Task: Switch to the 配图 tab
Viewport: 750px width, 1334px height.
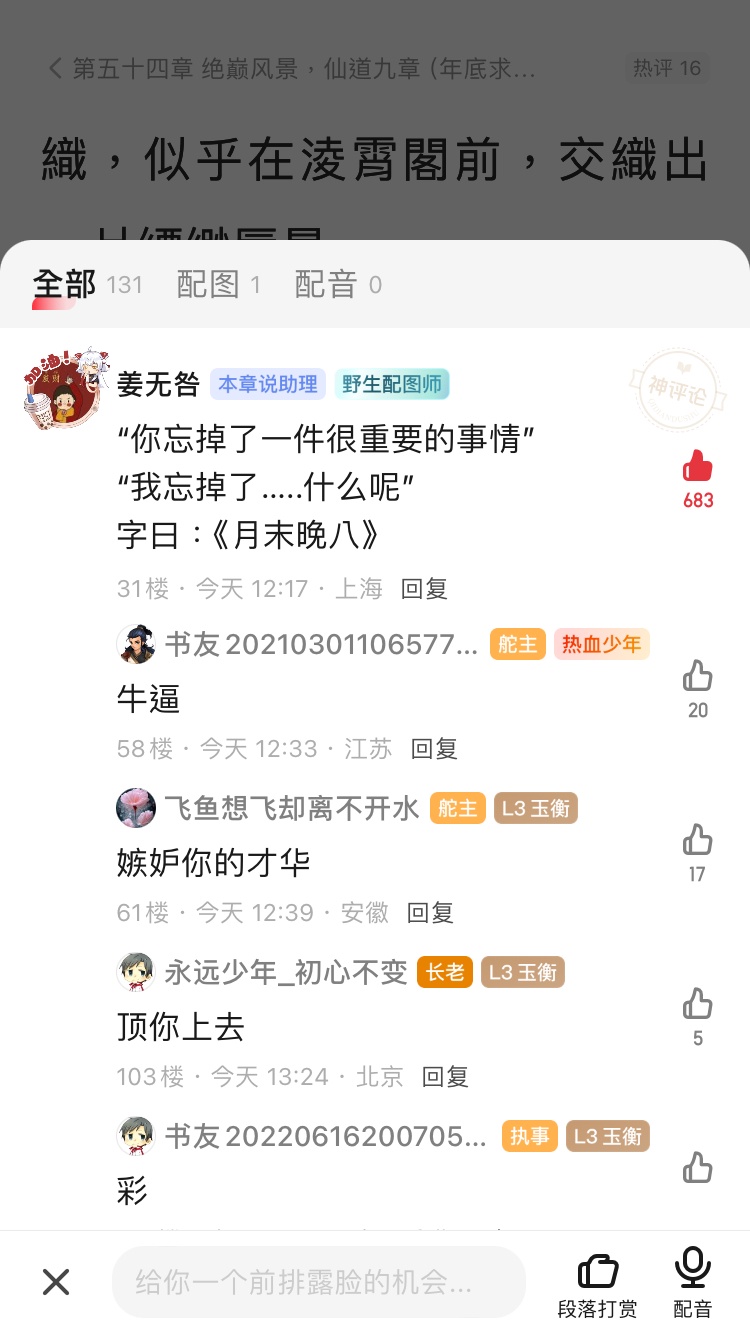Action: pyautogui.click(x=208, y=285)
